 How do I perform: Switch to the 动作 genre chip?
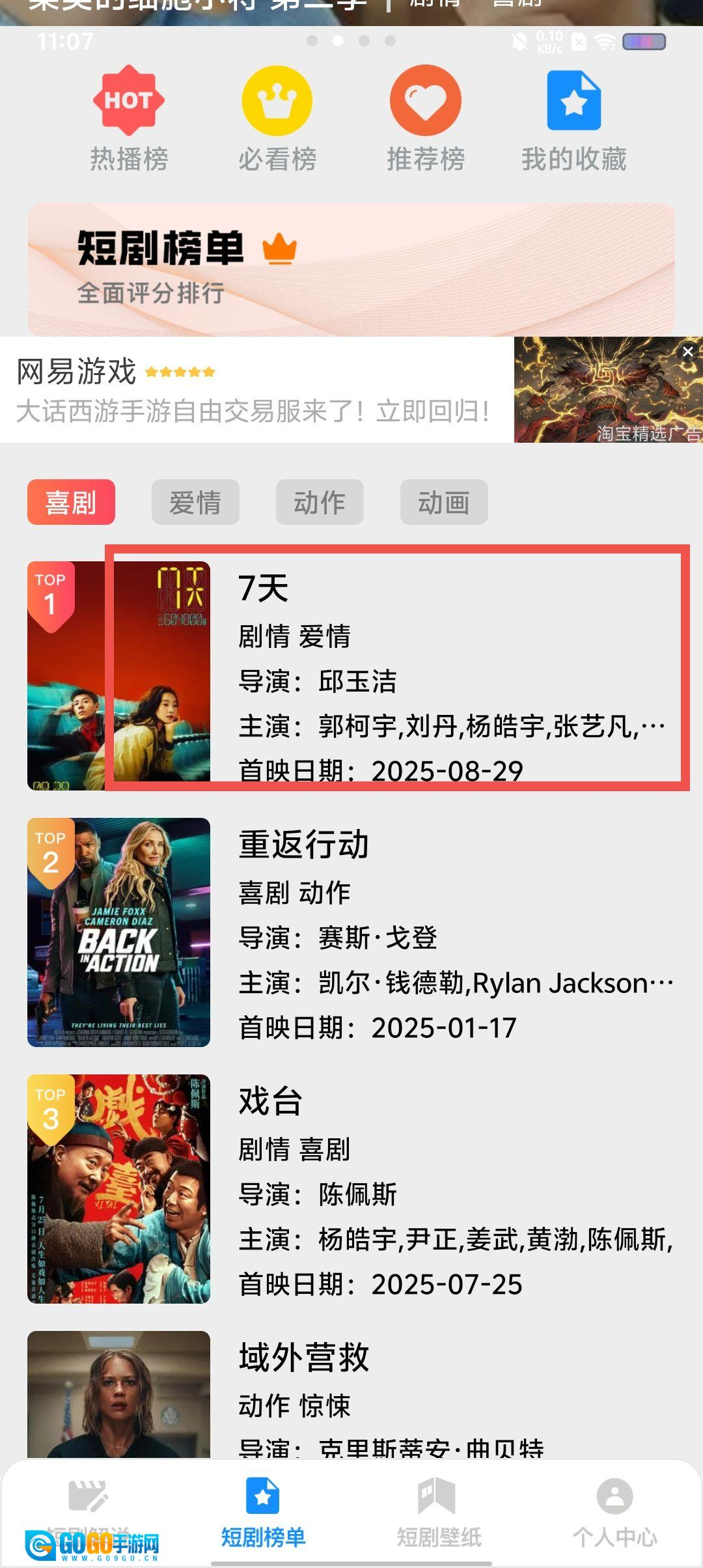coord(320,502)
